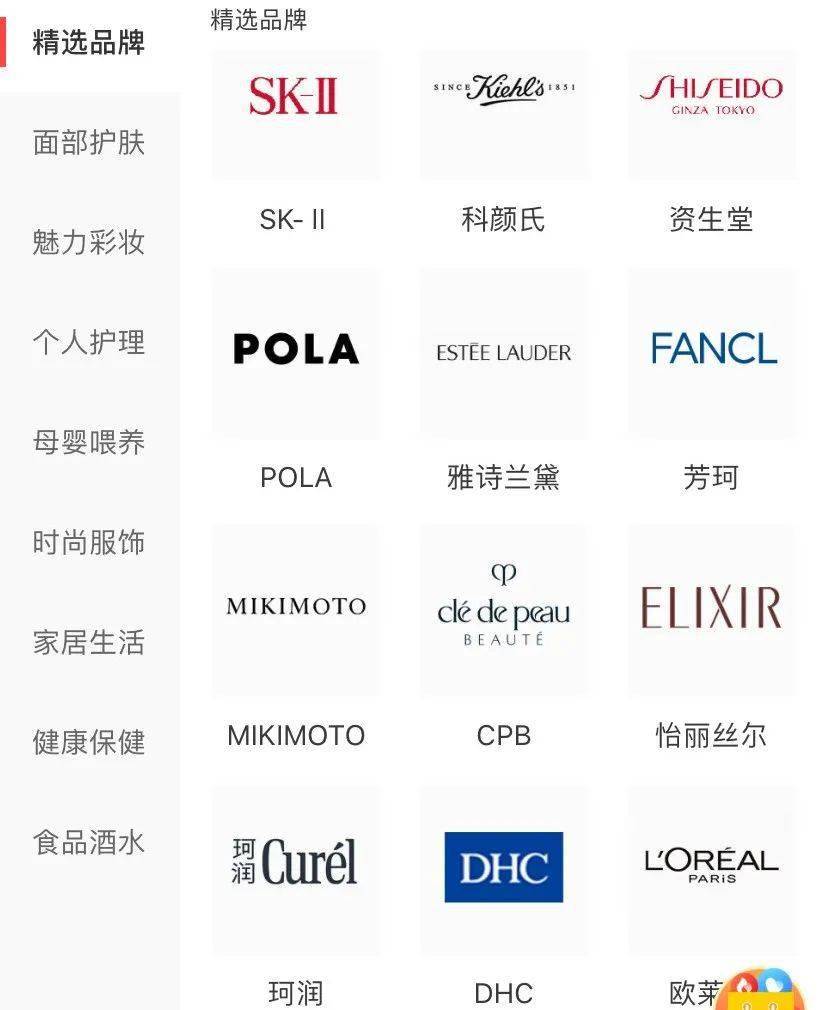Screen dimensions: 828x1010
Task: Open 个人护理 category
Action: 89,342
